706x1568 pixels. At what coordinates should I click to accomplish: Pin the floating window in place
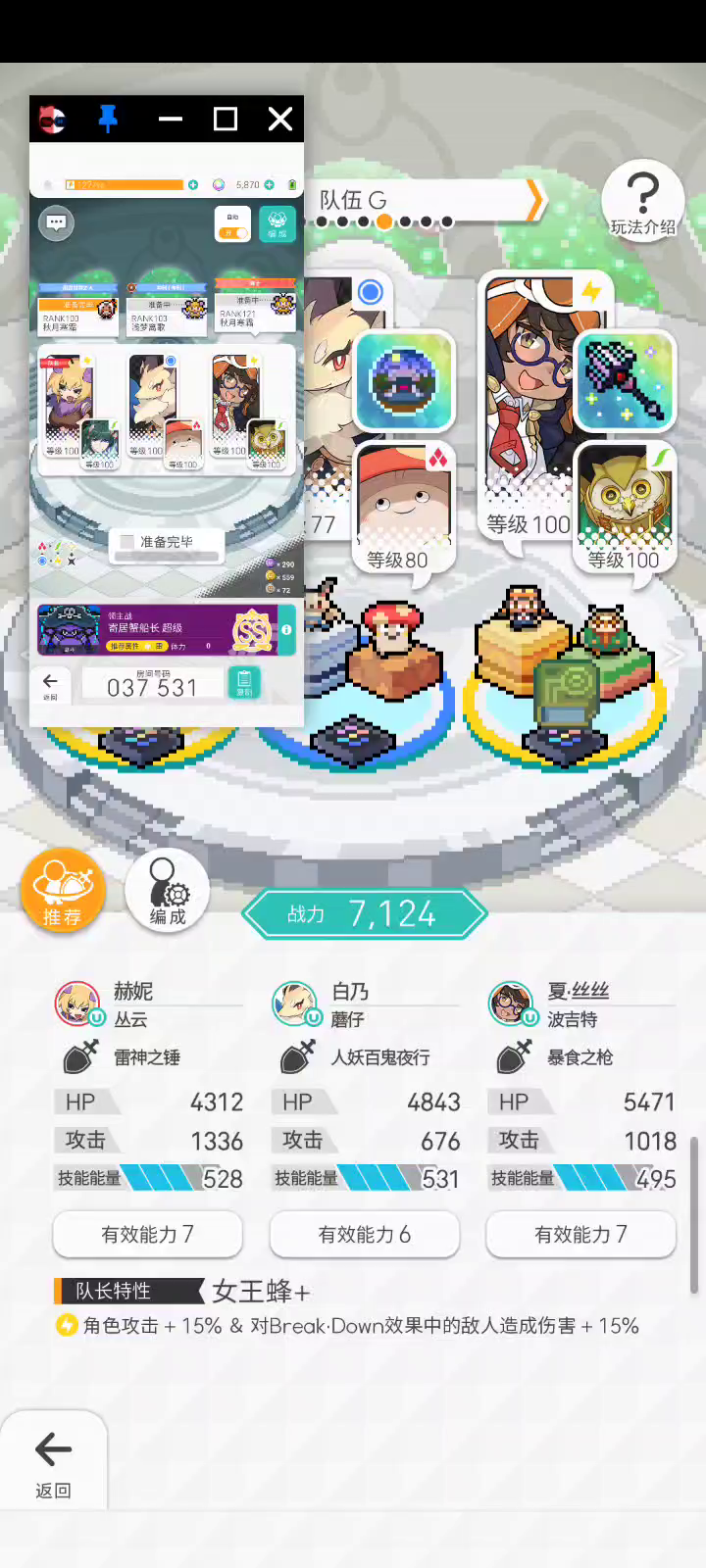click(108, 120)
